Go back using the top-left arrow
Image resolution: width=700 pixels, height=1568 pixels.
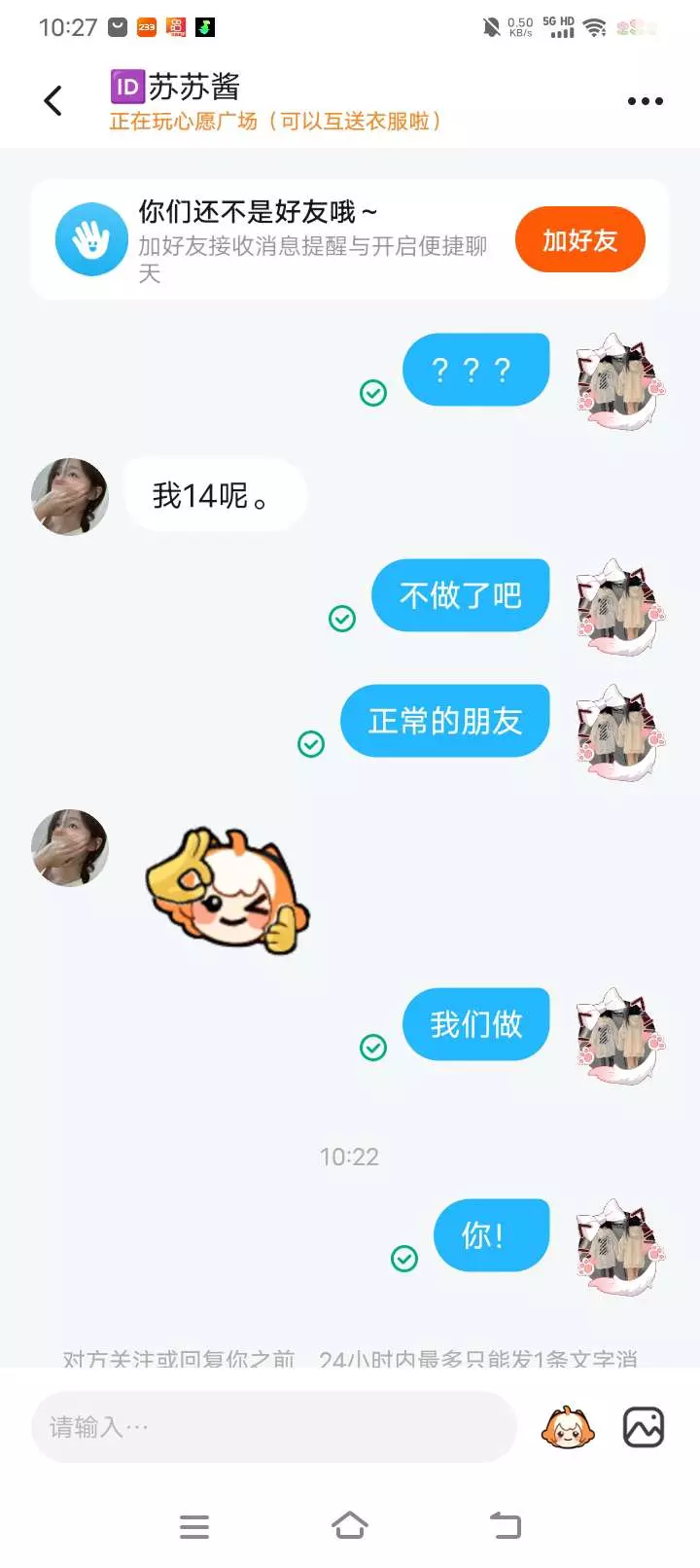[53, 100]
